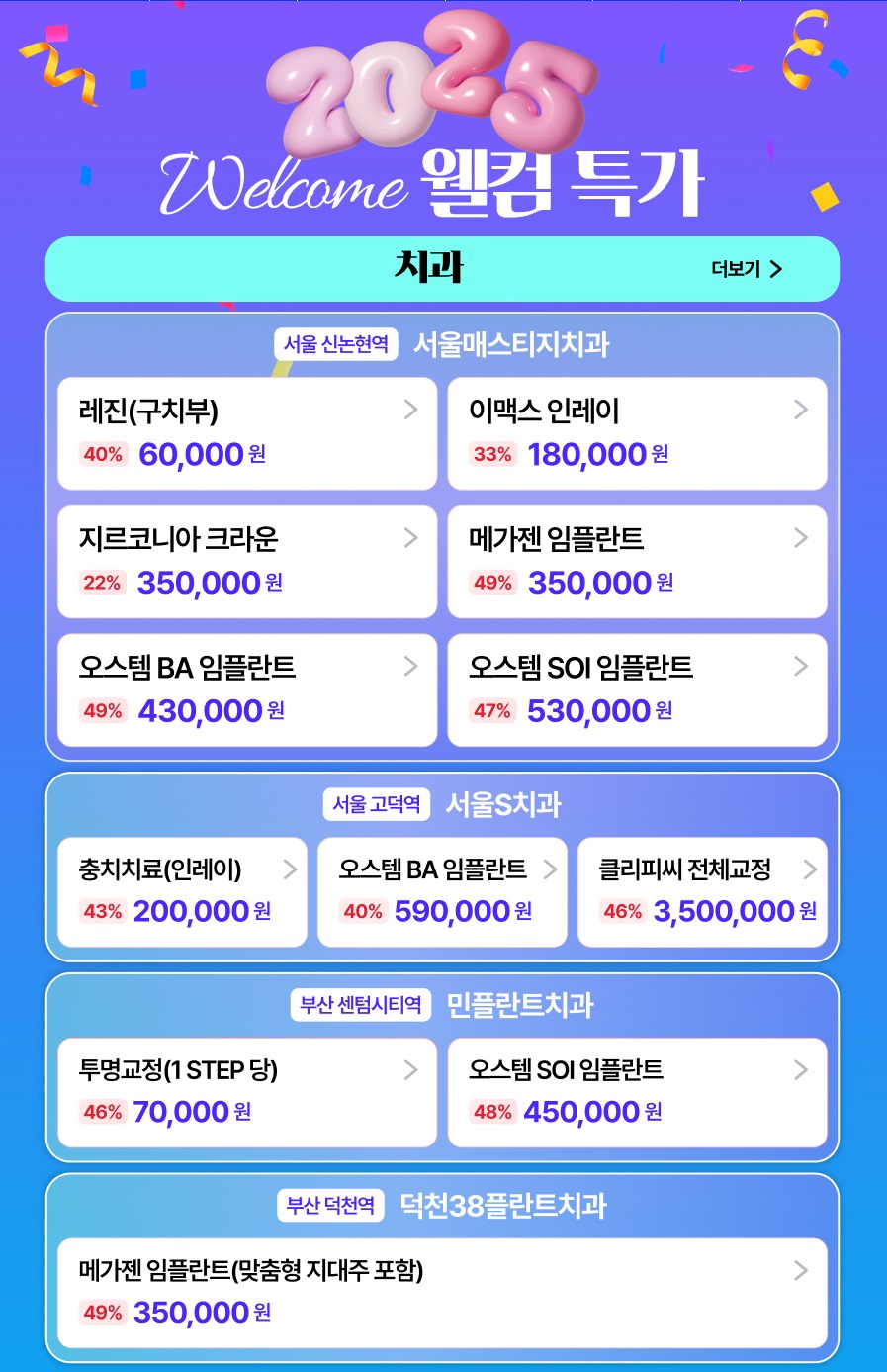Open 메가젠 임플란트(맞춤형 지대주 포함) deal

[442, 1292]
